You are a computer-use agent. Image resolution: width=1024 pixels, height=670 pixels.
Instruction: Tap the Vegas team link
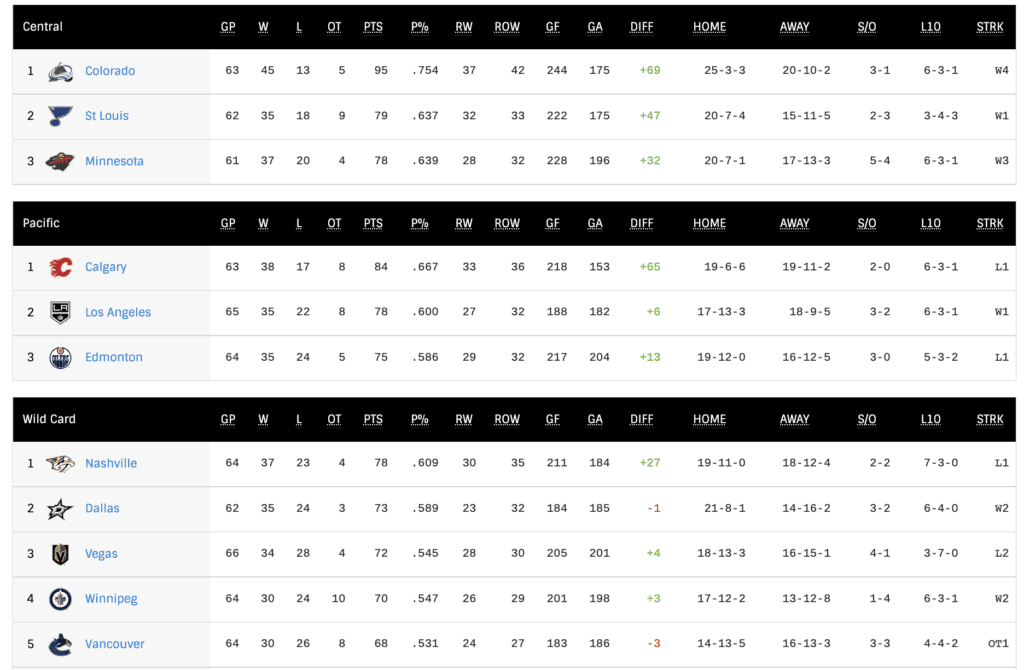[101, 553]
